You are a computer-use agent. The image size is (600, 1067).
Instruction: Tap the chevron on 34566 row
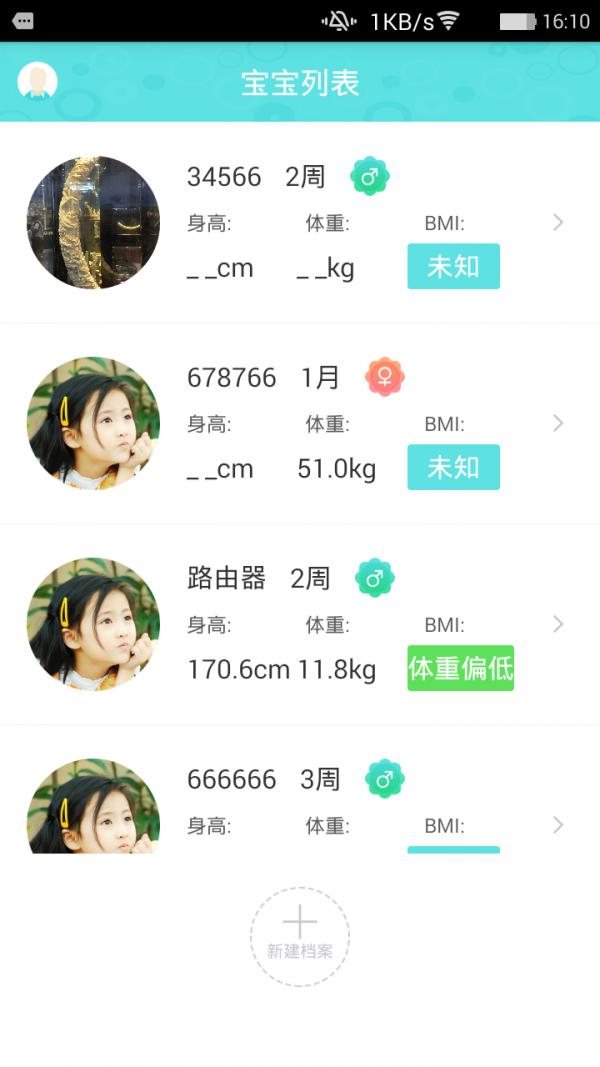click(558, 222)
